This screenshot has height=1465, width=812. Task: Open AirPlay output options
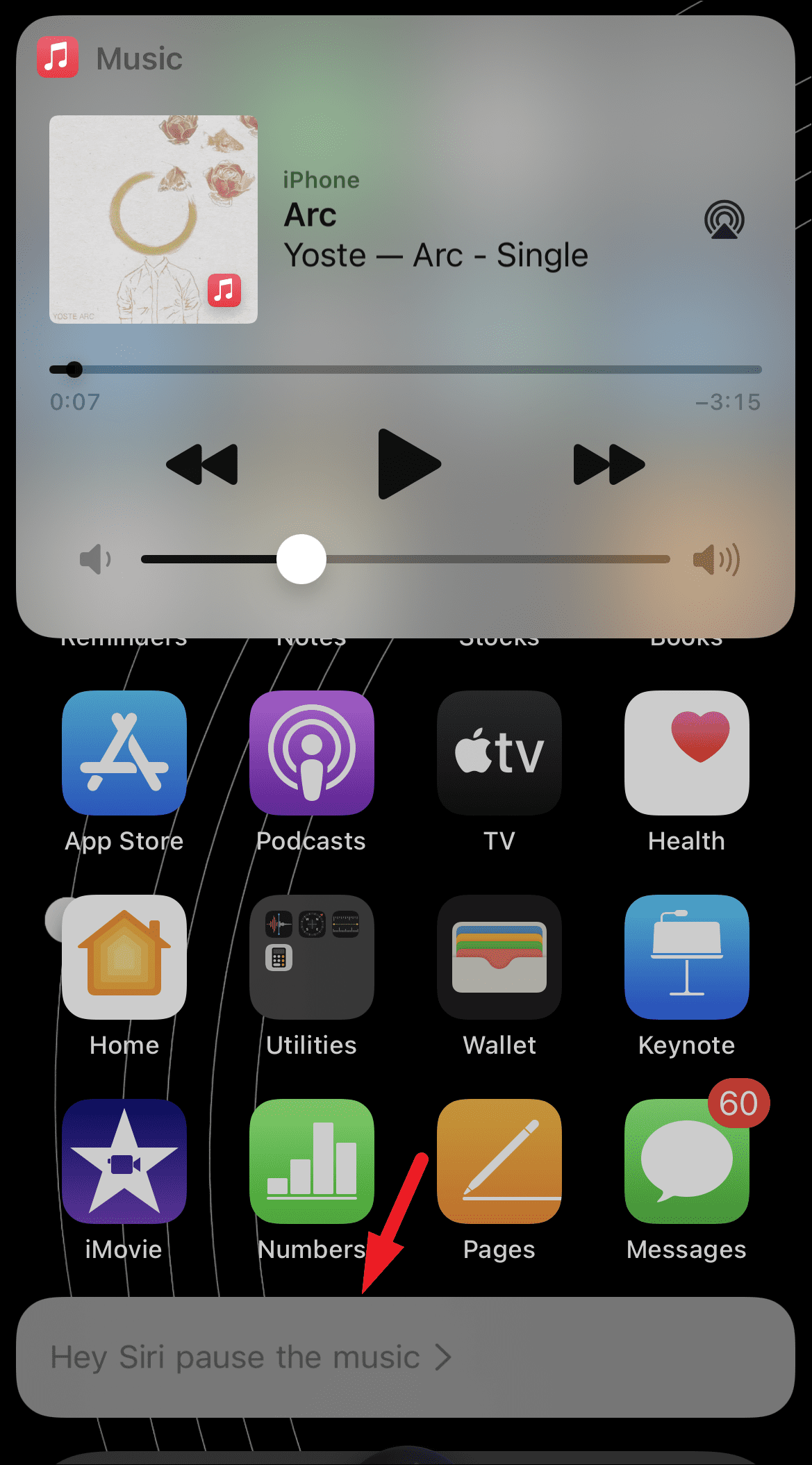click(x=724, y=220)
